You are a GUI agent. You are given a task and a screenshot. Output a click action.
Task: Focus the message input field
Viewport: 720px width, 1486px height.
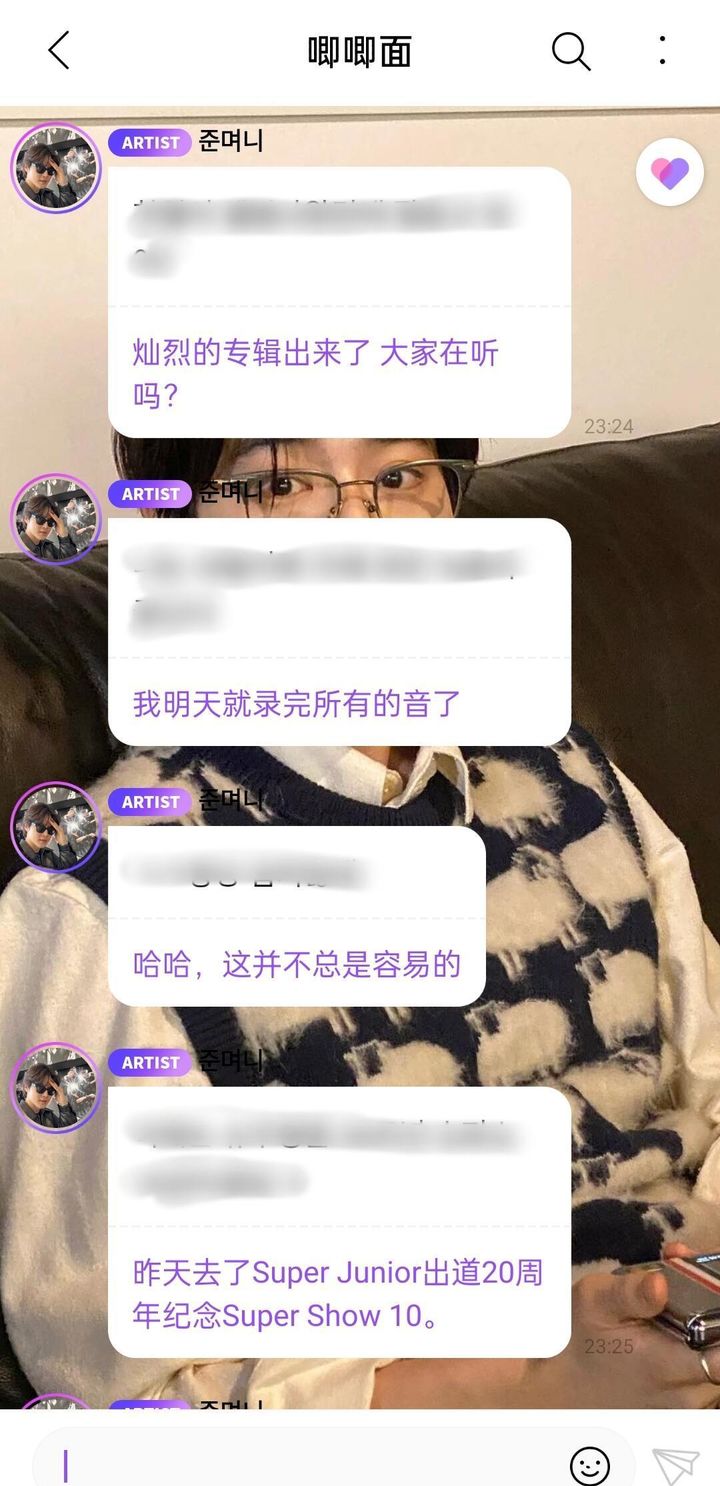[x=300, y=1464]
